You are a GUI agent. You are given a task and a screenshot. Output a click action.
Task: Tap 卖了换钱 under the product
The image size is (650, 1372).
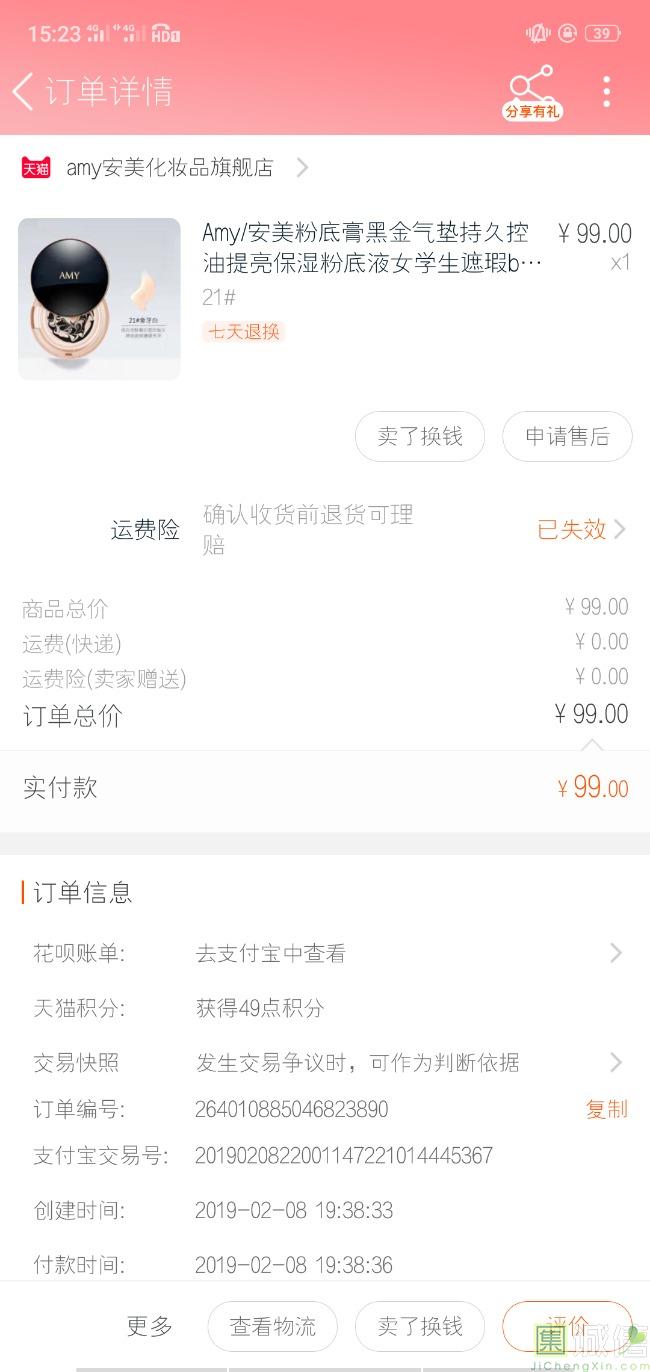pos(420,437)
